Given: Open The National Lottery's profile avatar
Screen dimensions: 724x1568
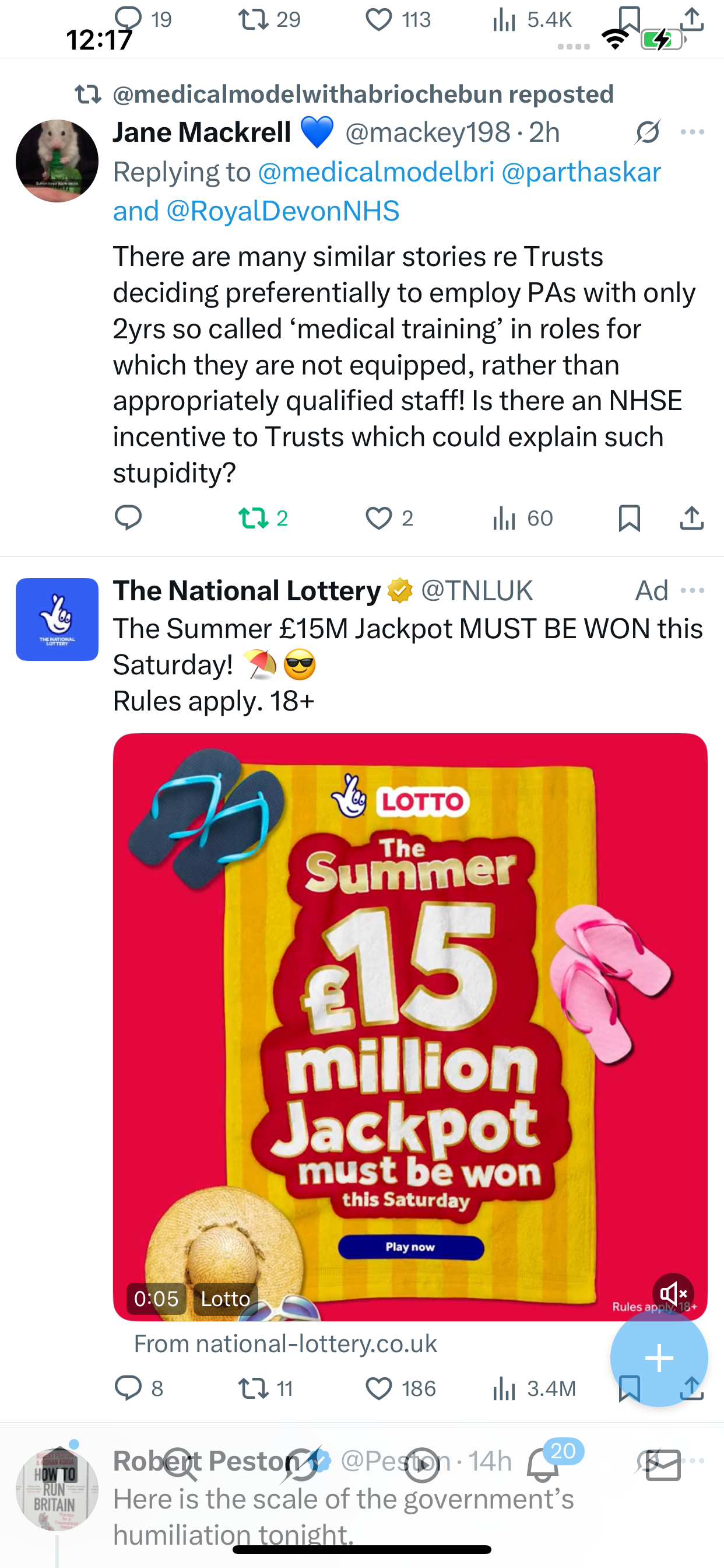Looking at the screenshot, I should click(57, 619).
